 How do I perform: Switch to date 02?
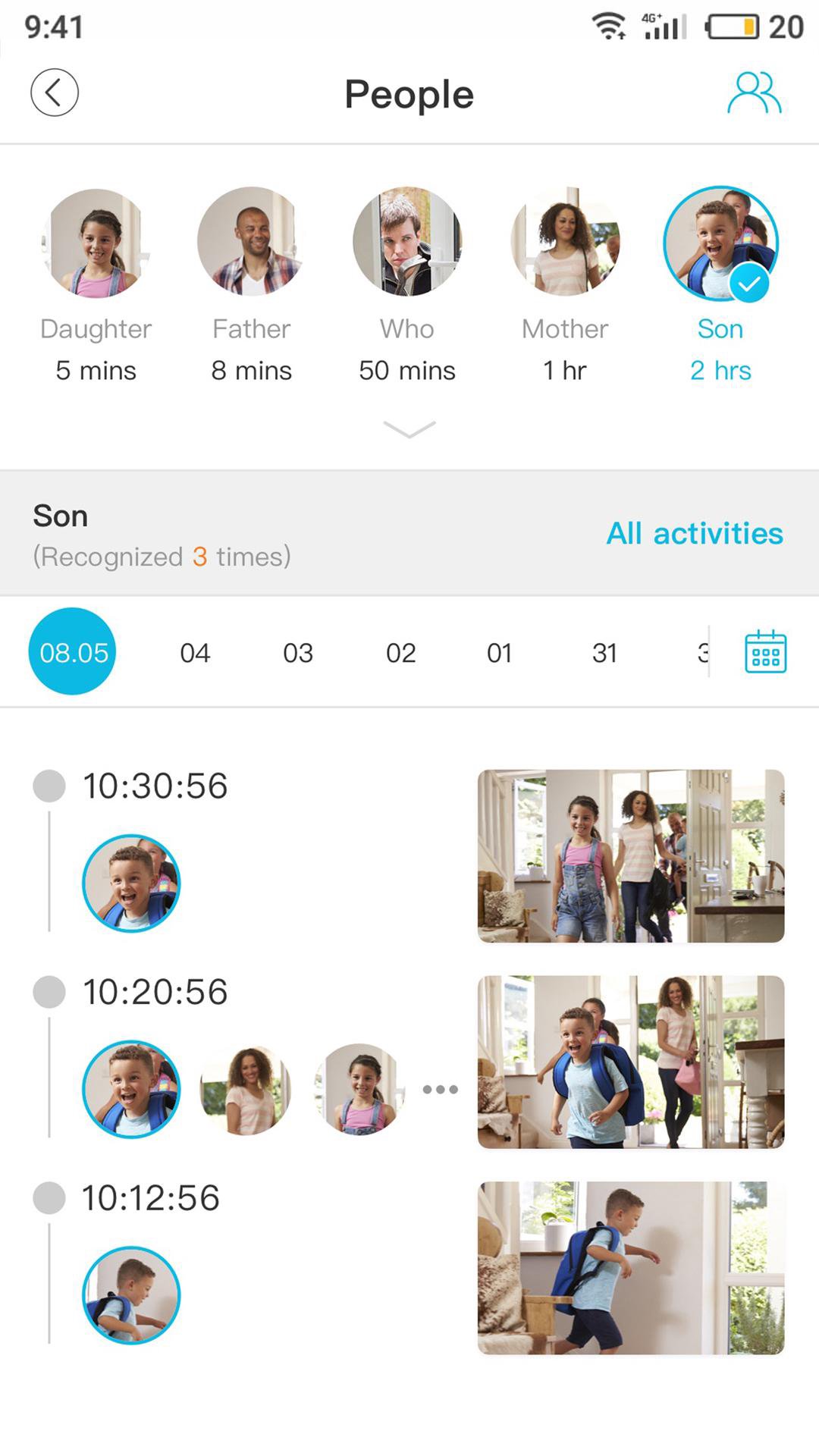pyautogui.click(x=400, y=653)
